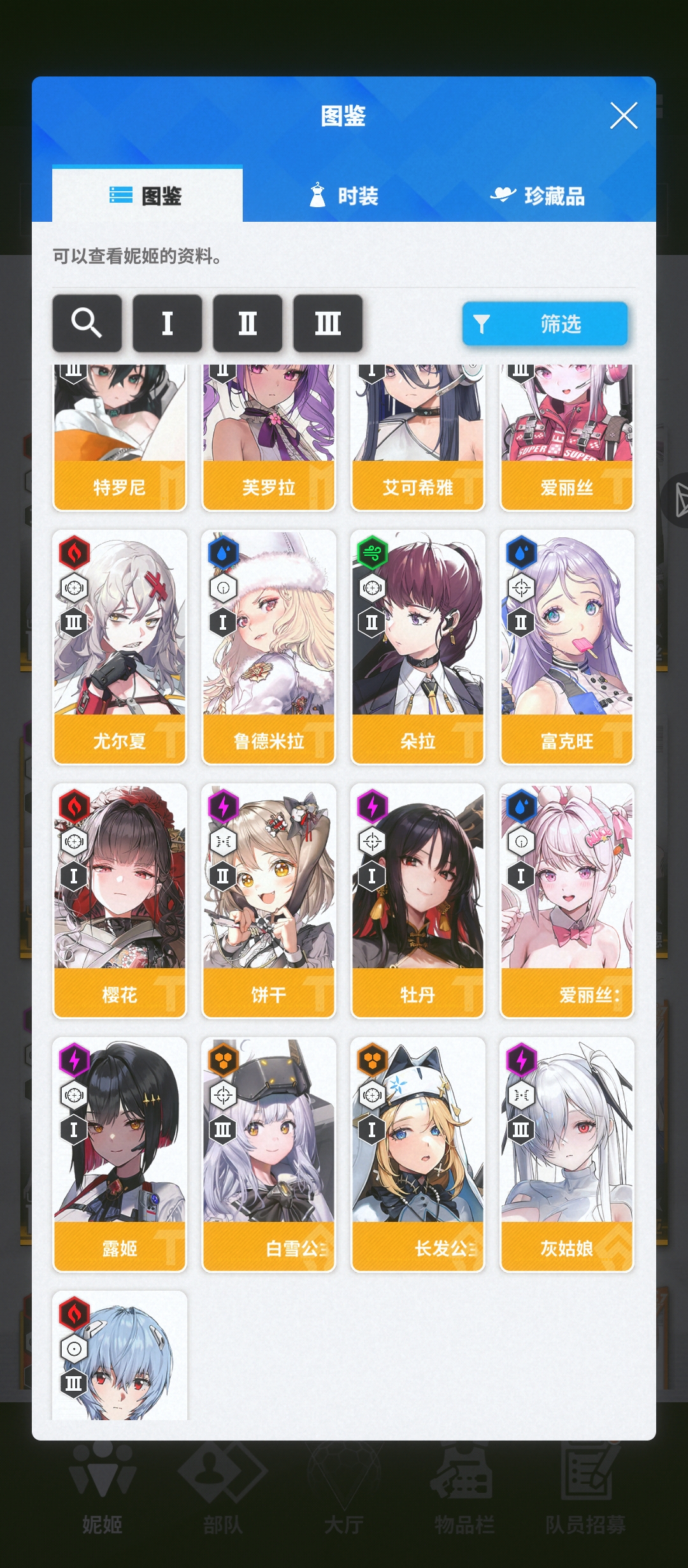Select the 樱花 character card
688x1568 pixels.
120,901
